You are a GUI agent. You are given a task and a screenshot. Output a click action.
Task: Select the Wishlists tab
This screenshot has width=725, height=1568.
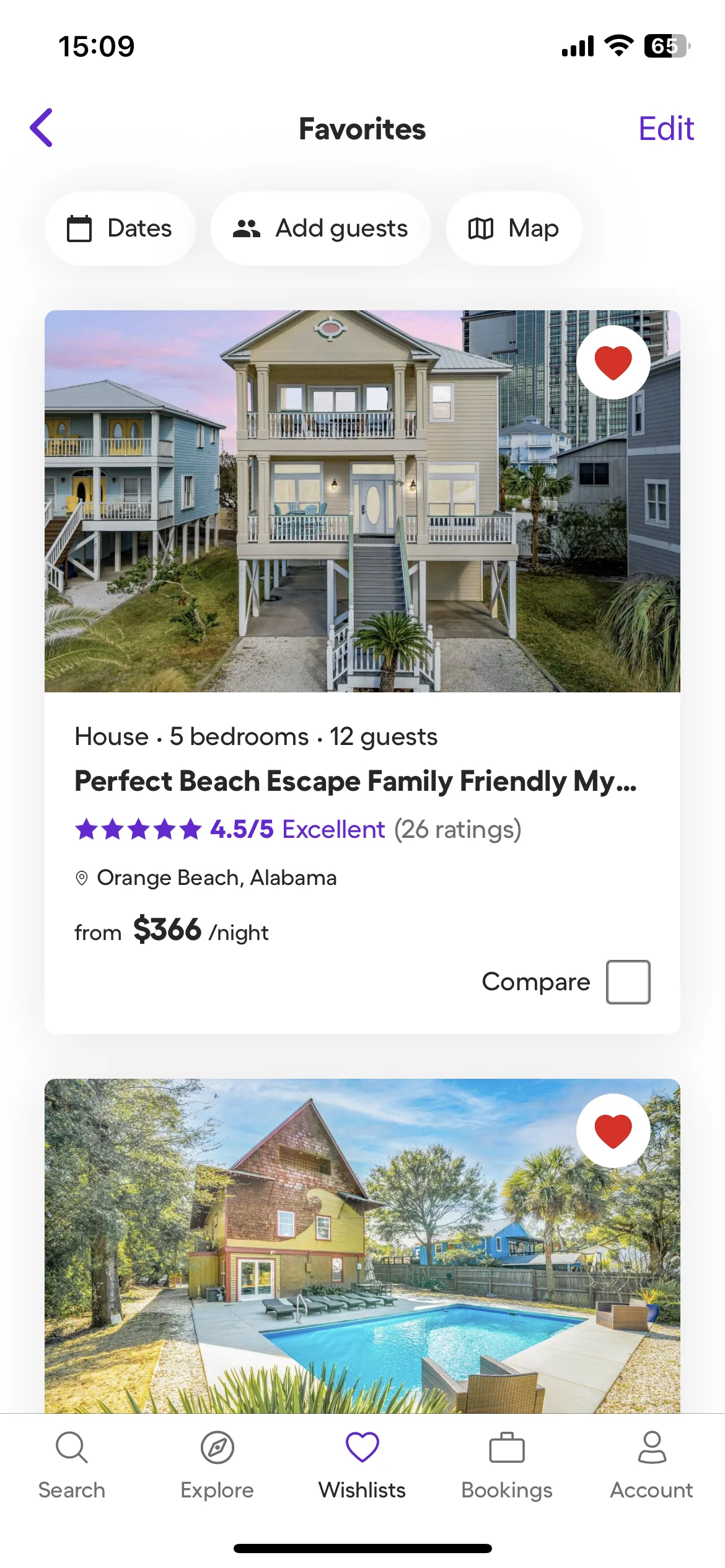[x=362, y=1464]
